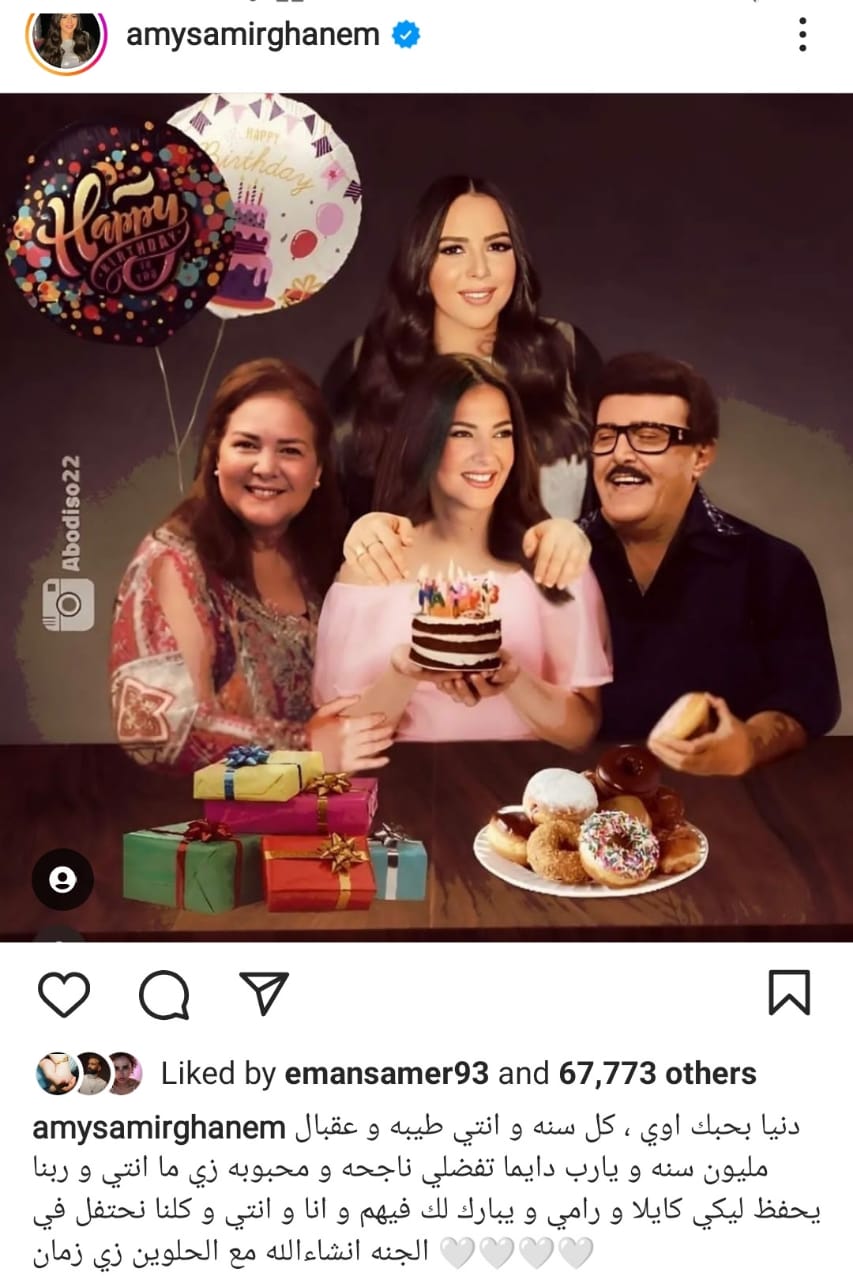Show tagged people on the photo
The height and width of the screenshot is (1280, 853).
pos(63,880)
